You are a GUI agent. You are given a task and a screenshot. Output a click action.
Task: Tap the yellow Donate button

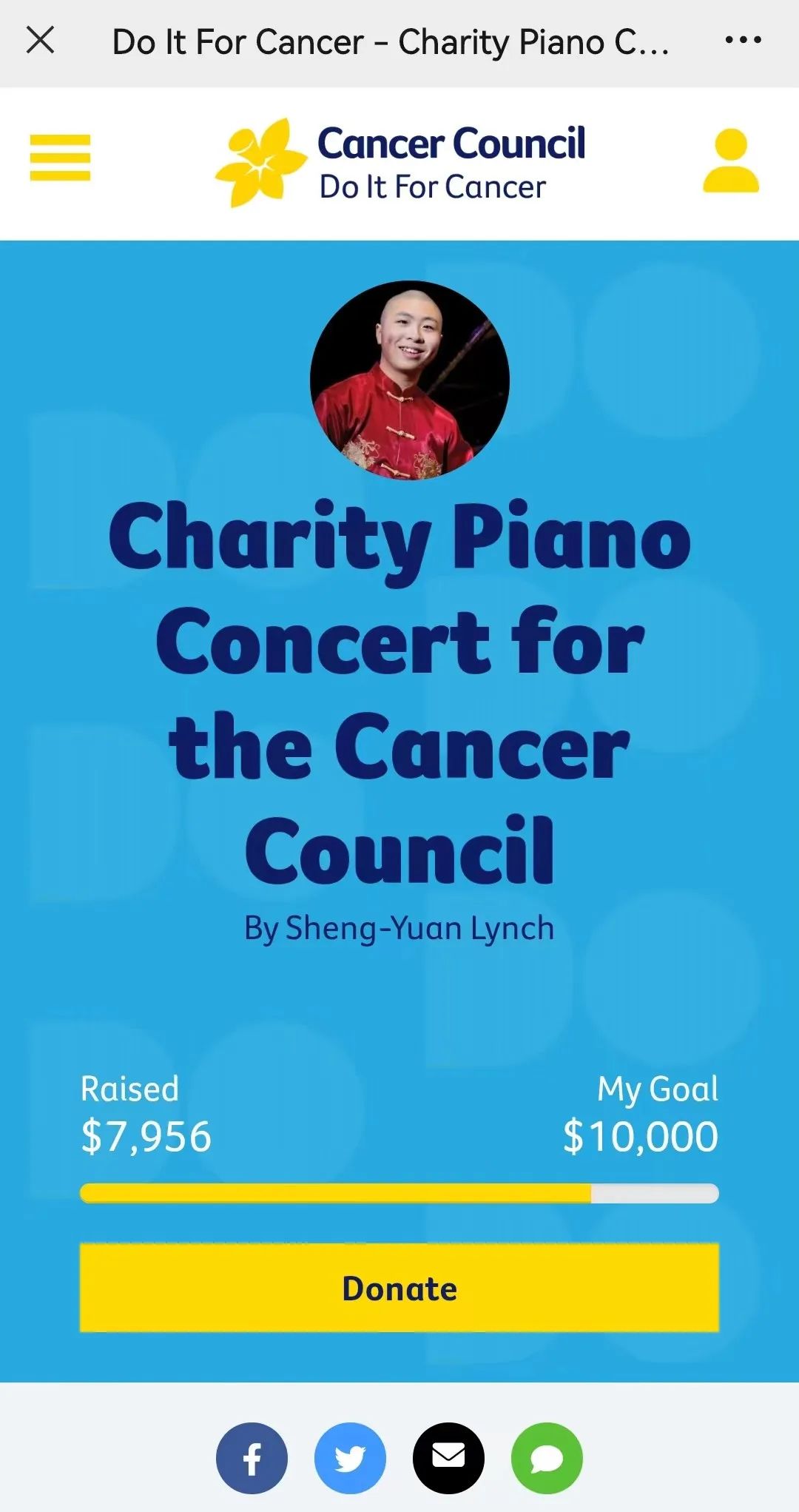tap(399, 1288)
